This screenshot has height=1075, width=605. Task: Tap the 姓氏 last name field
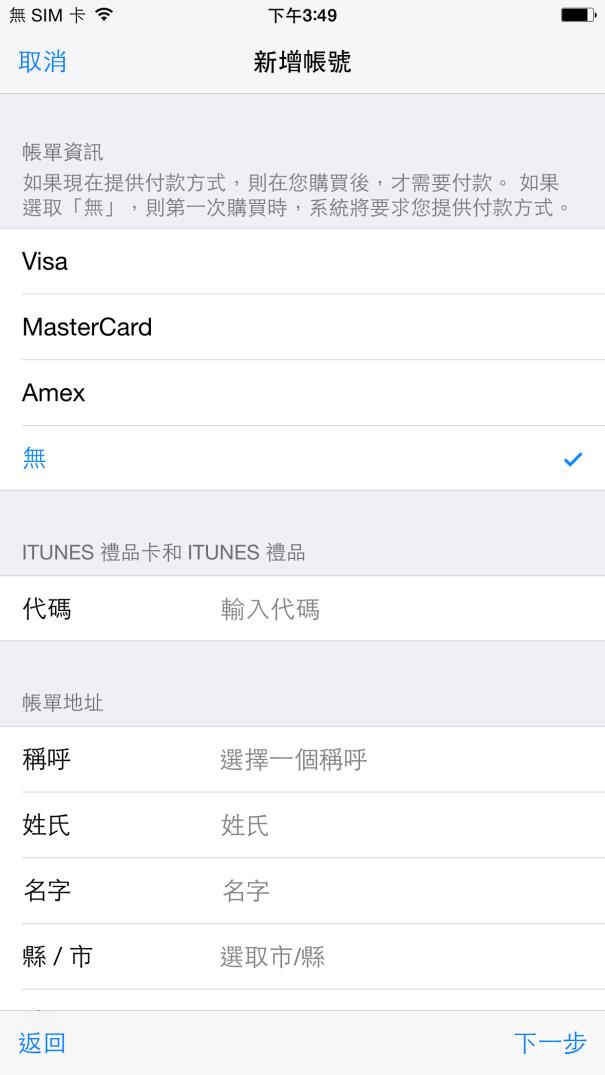tap(400, 825)
